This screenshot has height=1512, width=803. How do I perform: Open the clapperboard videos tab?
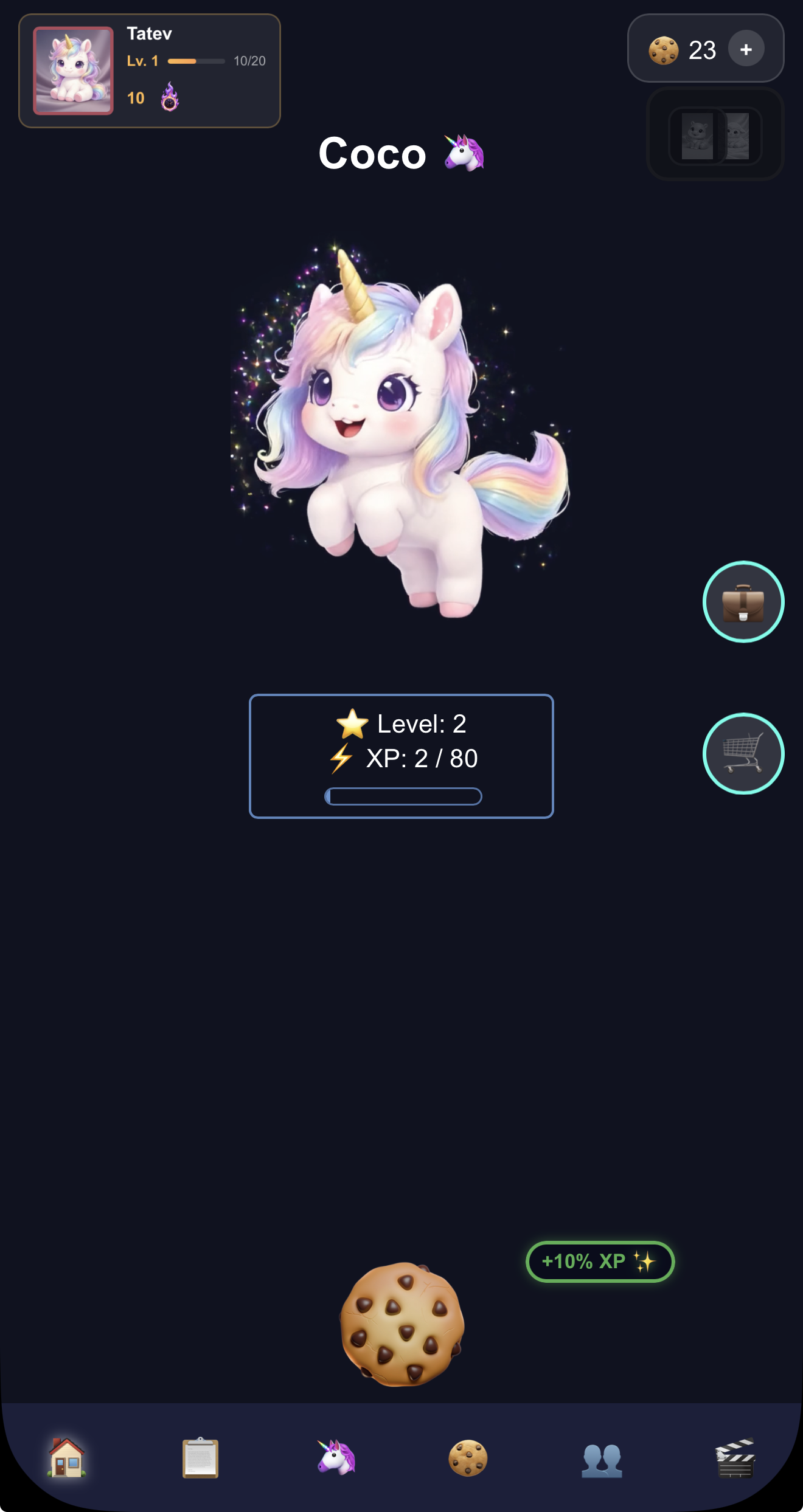point(735,1458)
